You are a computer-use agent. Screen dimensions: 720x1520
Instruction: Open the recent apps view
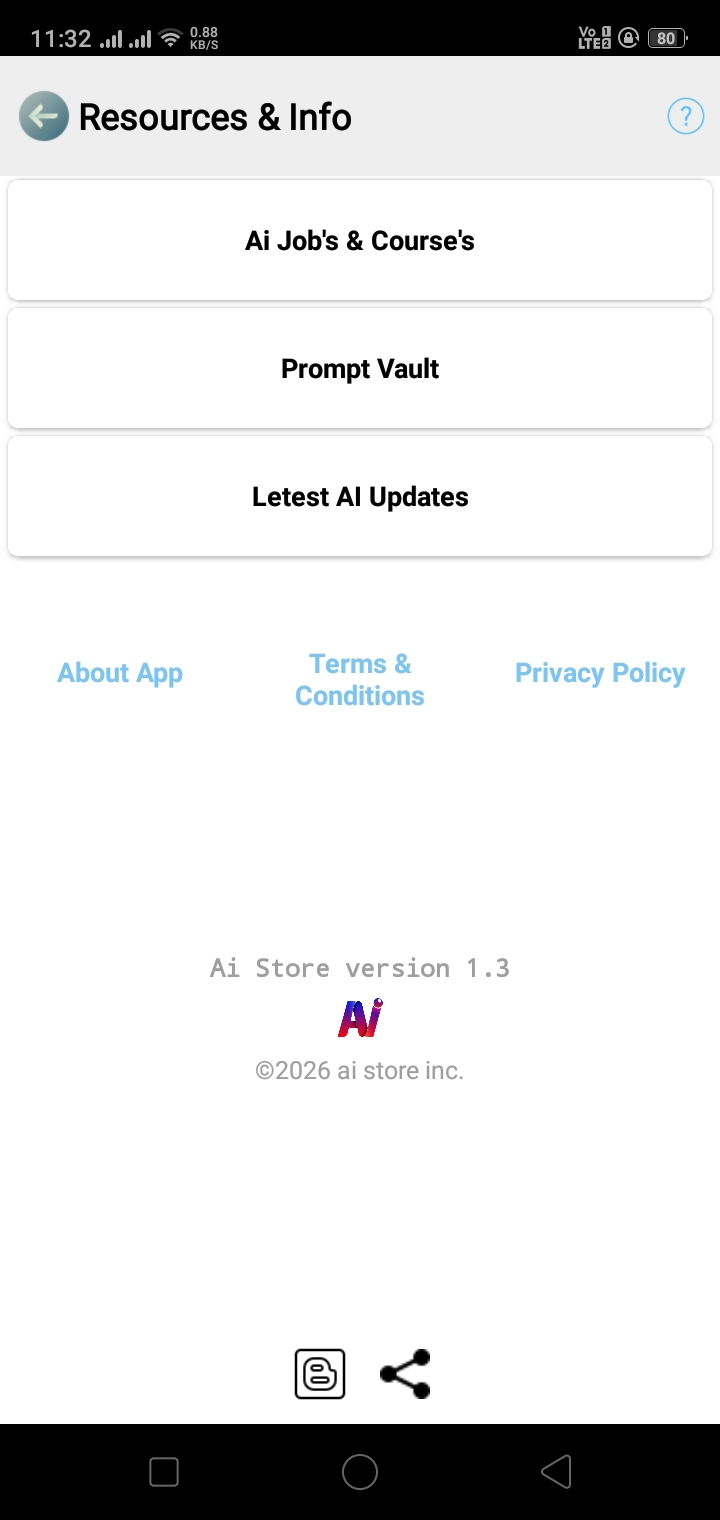point(164,1472)
